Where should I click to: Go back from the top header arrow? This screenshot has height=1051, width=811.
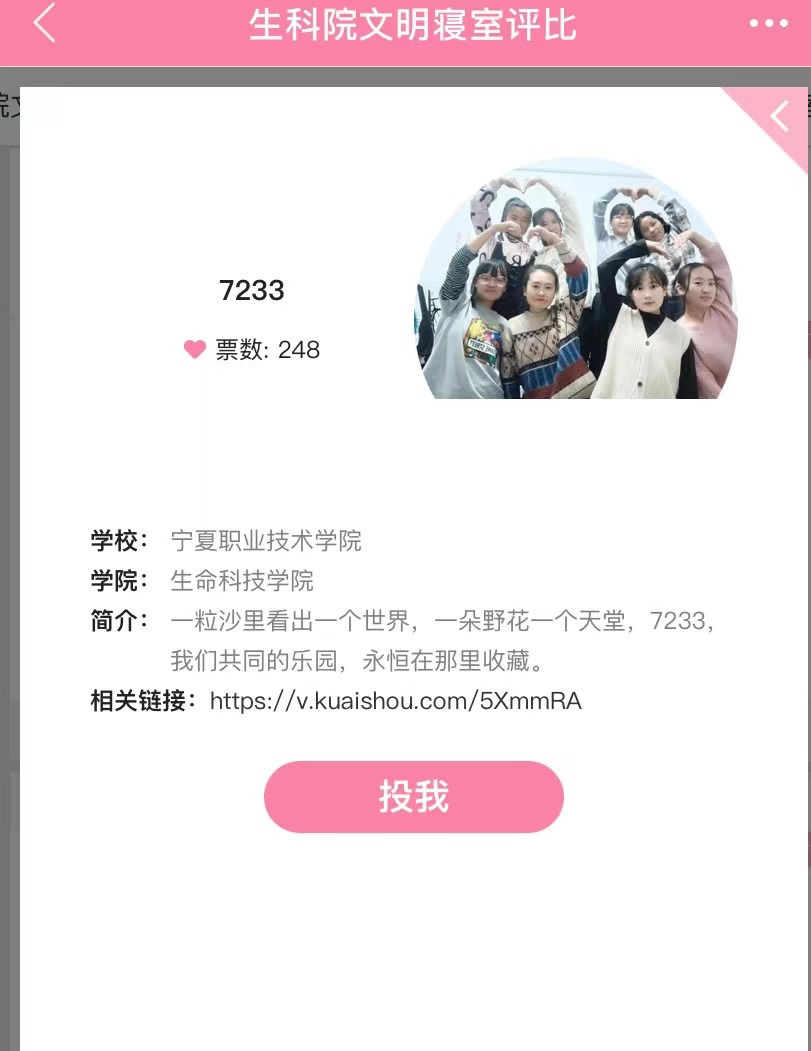coord(44,23)
